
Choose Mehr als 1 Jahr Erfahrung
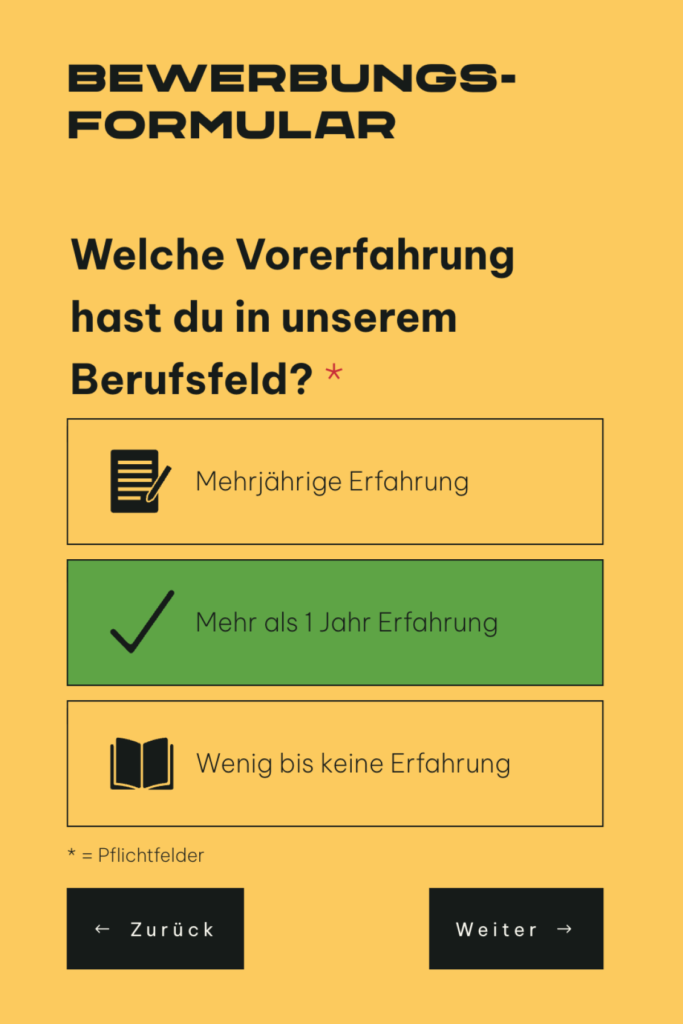point(334,622)
